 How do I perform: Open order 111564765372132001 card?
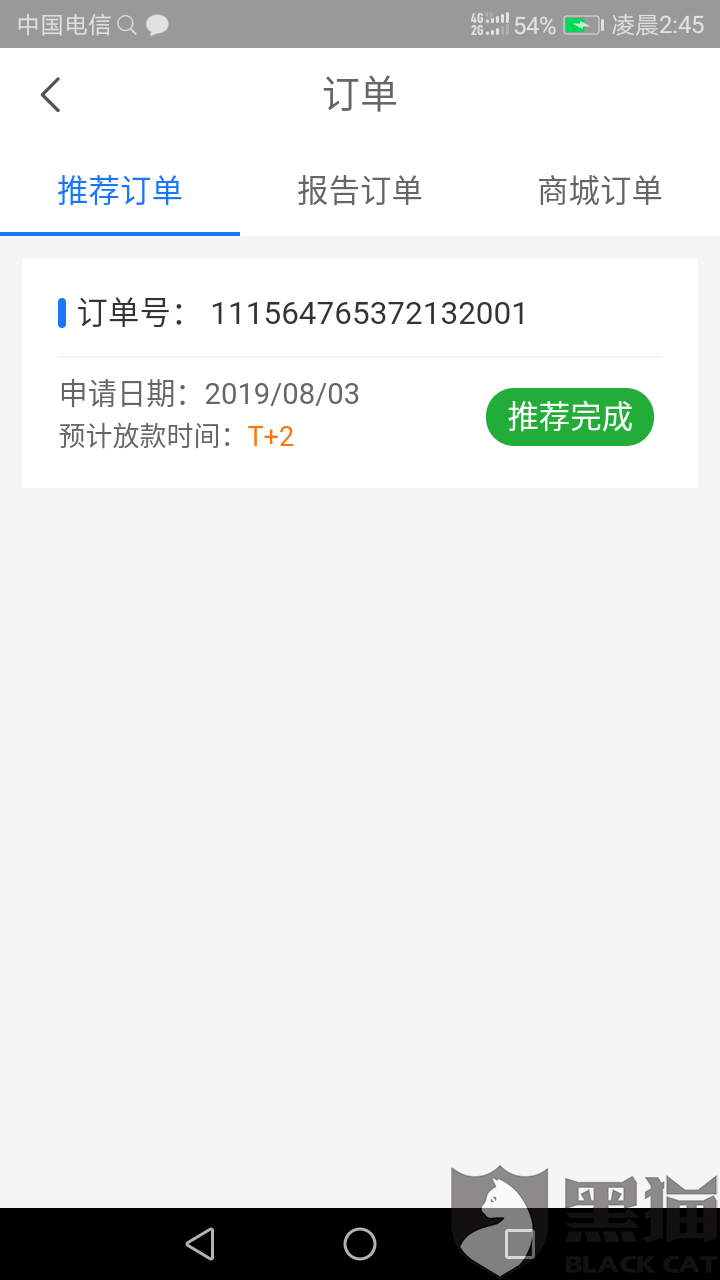[x=302, y=314]
